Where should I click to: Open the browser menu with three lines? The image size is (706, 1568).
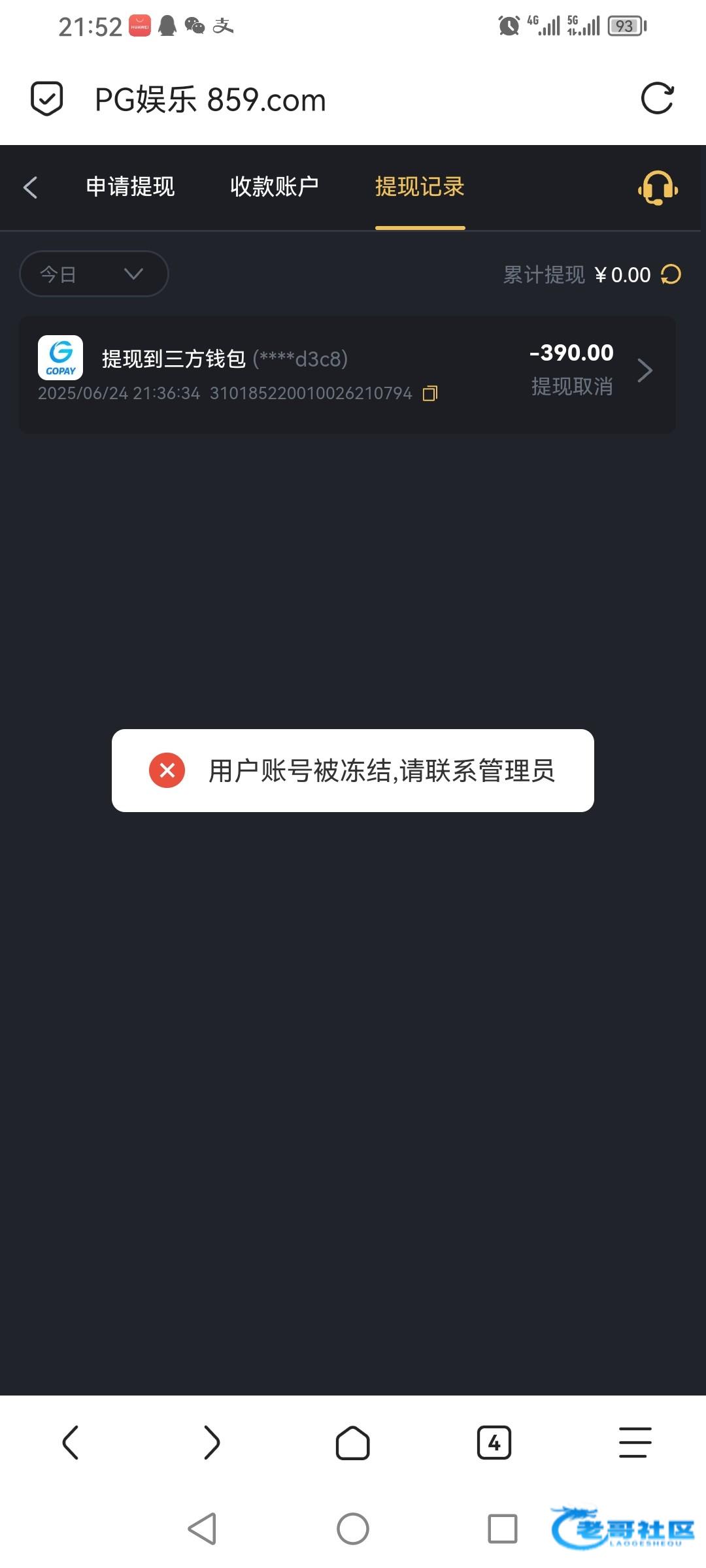tap(635, 1442)
